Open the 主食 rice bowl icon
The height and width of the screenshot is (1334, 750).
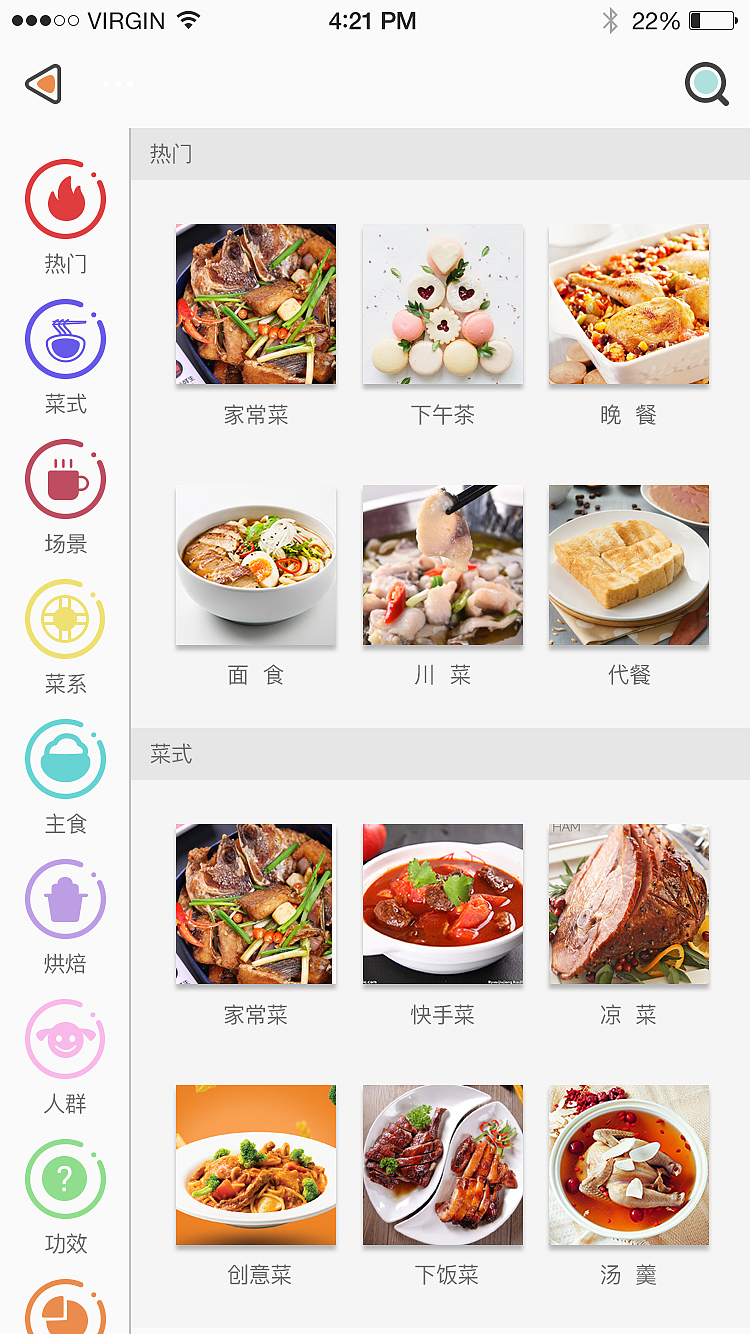[x=65, y=759]
